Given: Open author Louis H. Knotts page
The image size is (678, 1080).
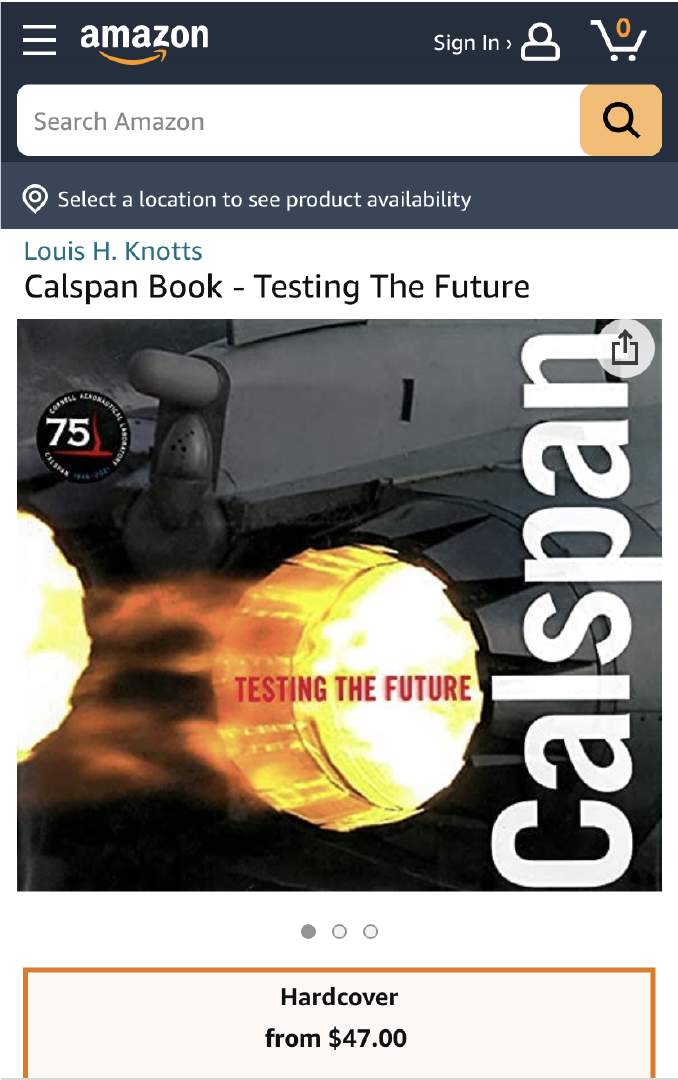Looking at the screenshot, I should point(113,251).
